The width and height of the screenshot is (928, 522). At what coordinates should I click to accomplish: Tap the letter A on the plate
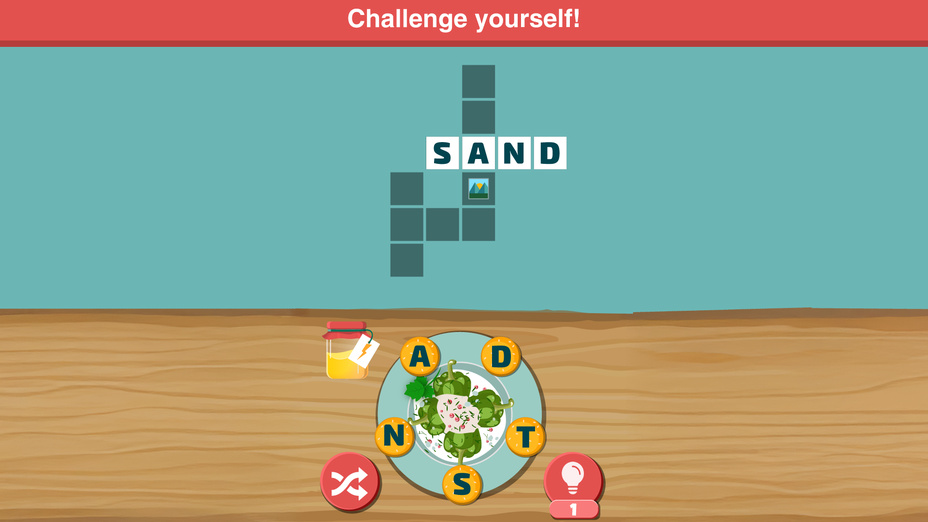pos(421,355)
